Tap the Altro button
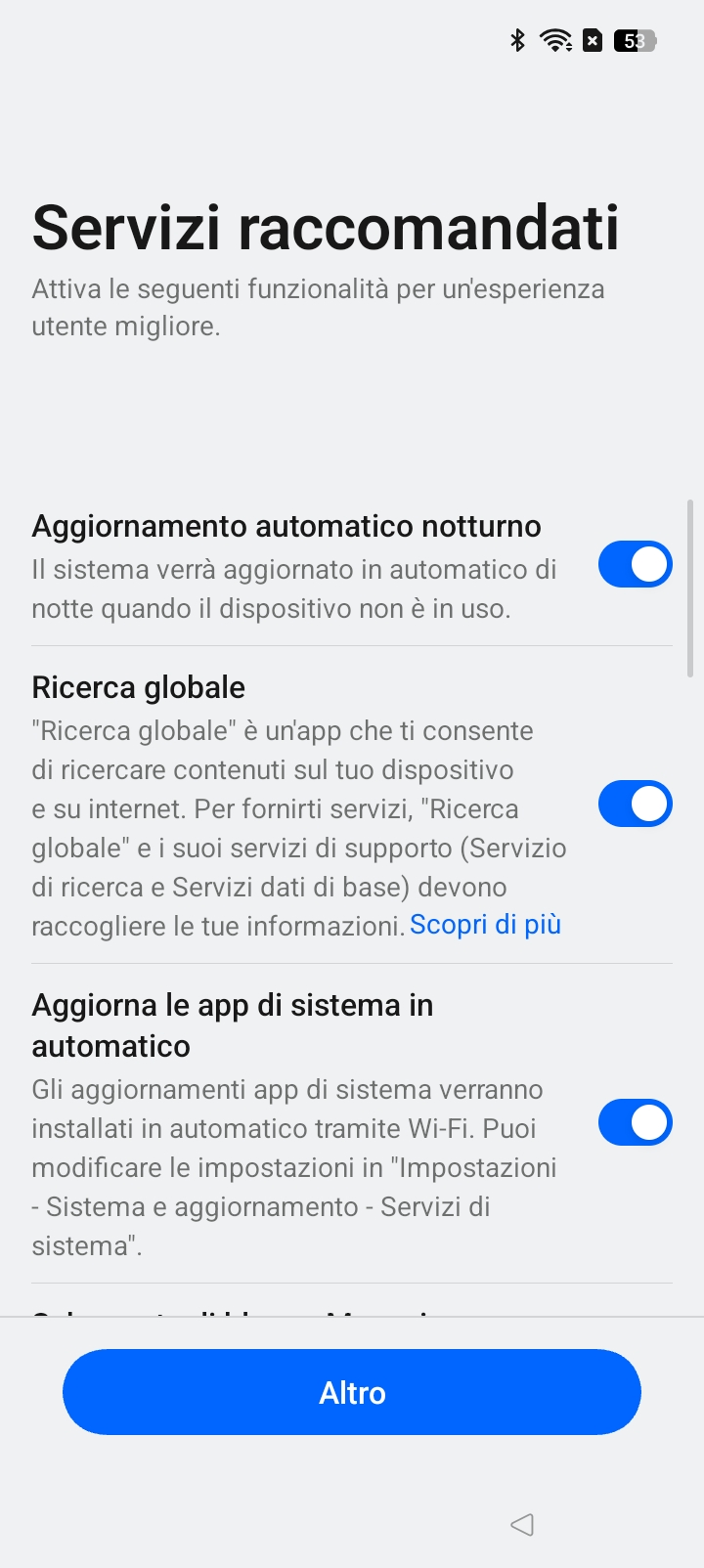 [x=352, y=1392]
